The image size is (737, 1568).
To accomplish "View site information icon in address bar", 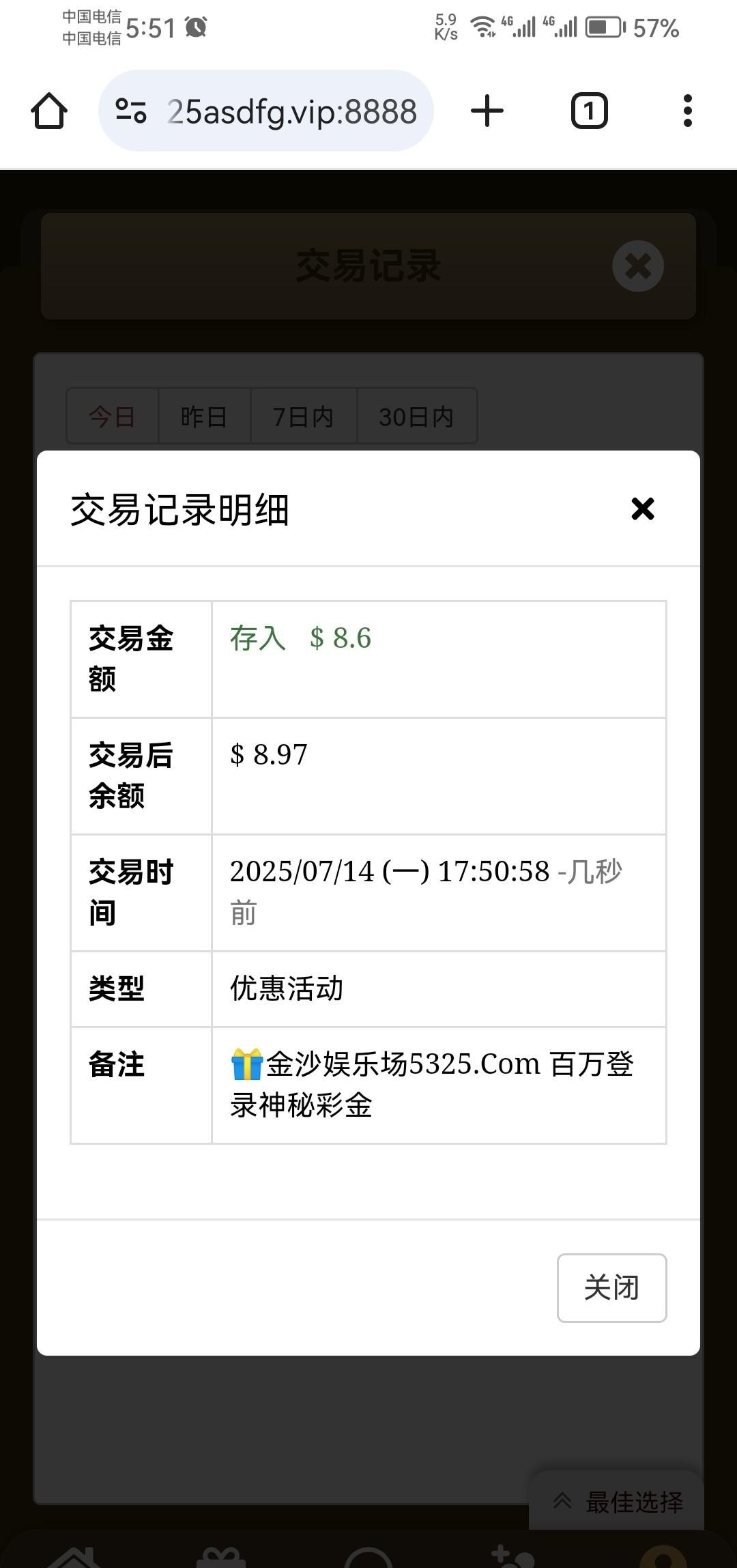I will (131, 111).
